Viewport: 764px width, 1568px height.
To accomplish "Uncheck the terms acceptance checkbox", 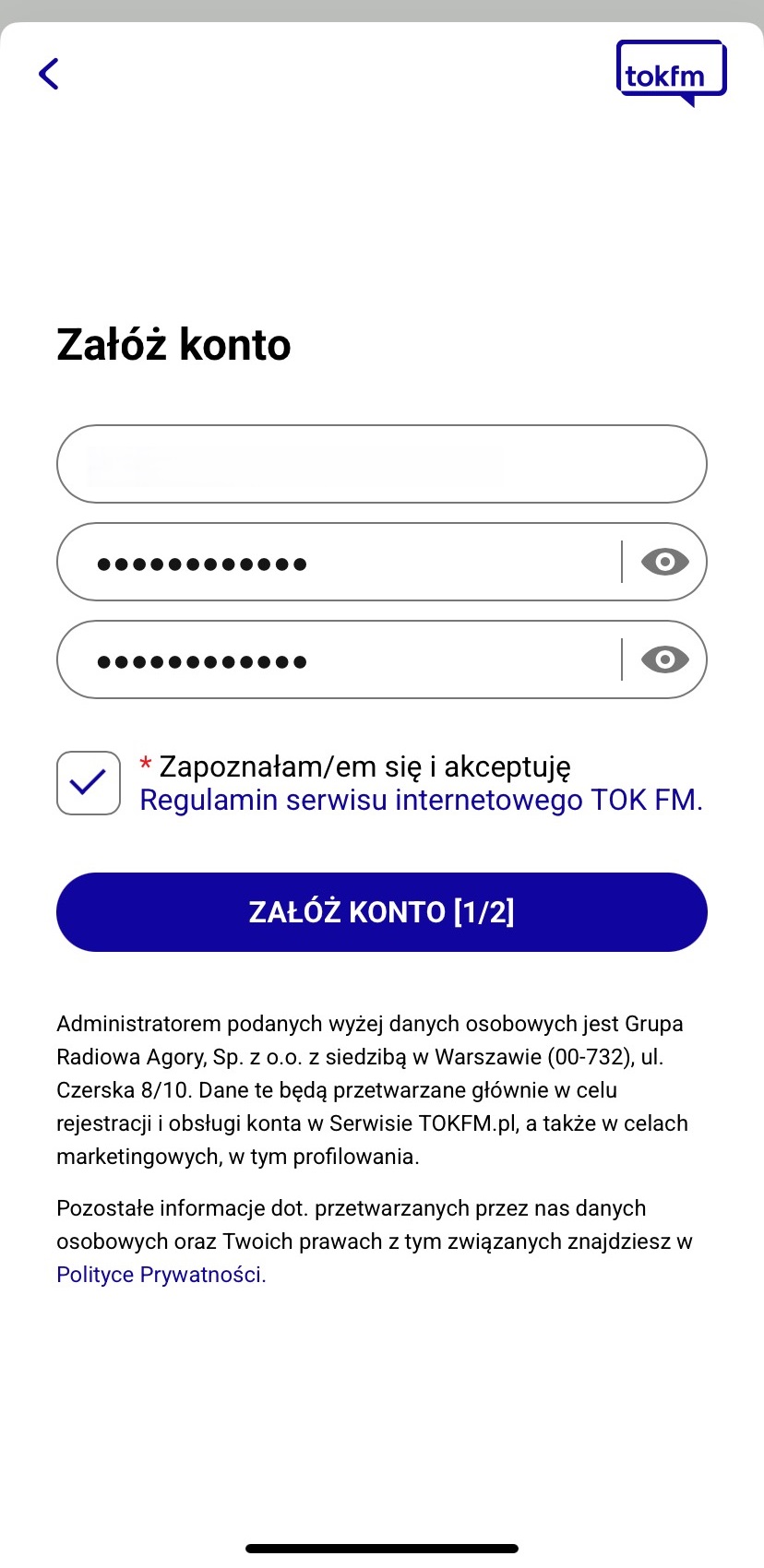I will 89,783.
